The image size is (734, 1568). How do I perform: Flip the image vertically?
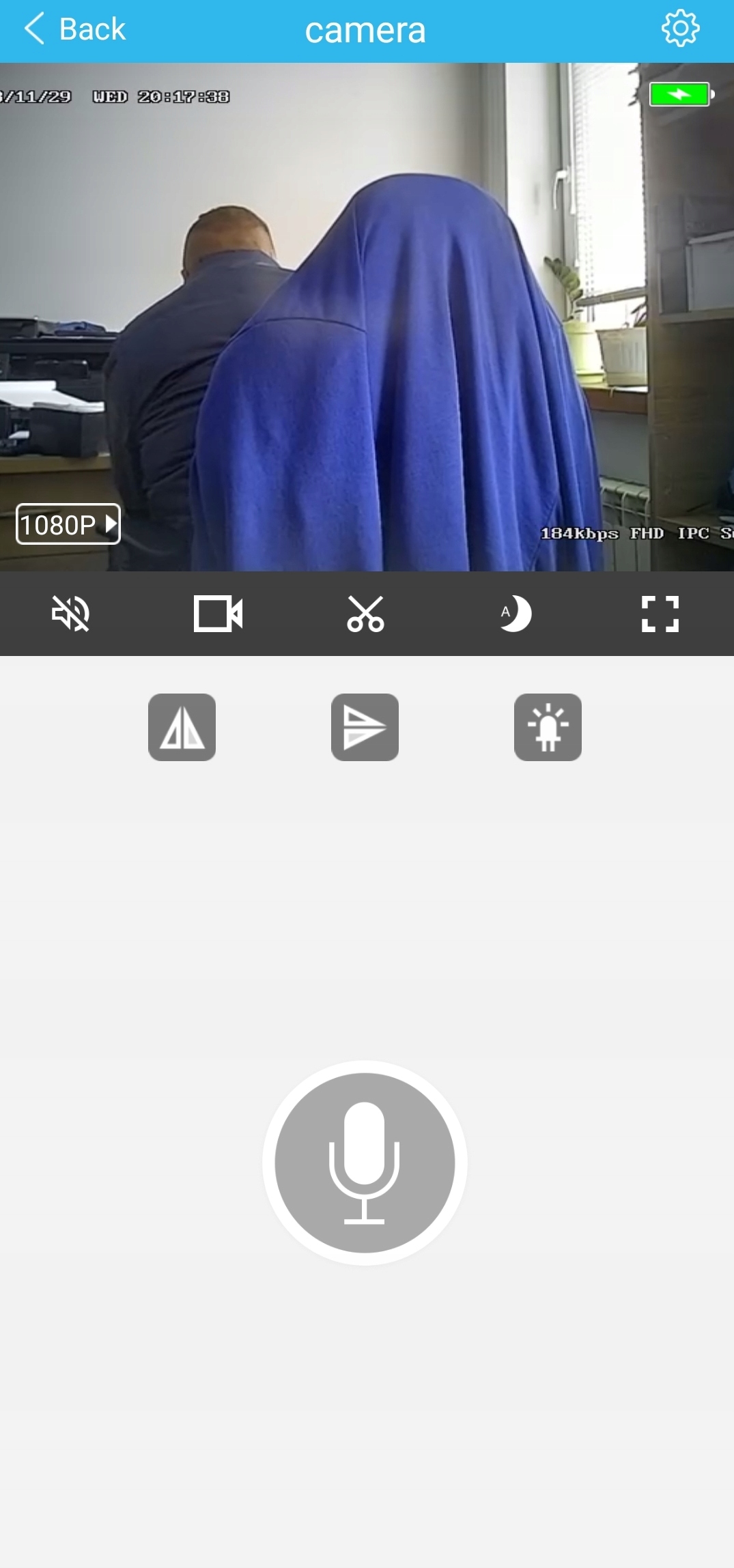(365, 727)
